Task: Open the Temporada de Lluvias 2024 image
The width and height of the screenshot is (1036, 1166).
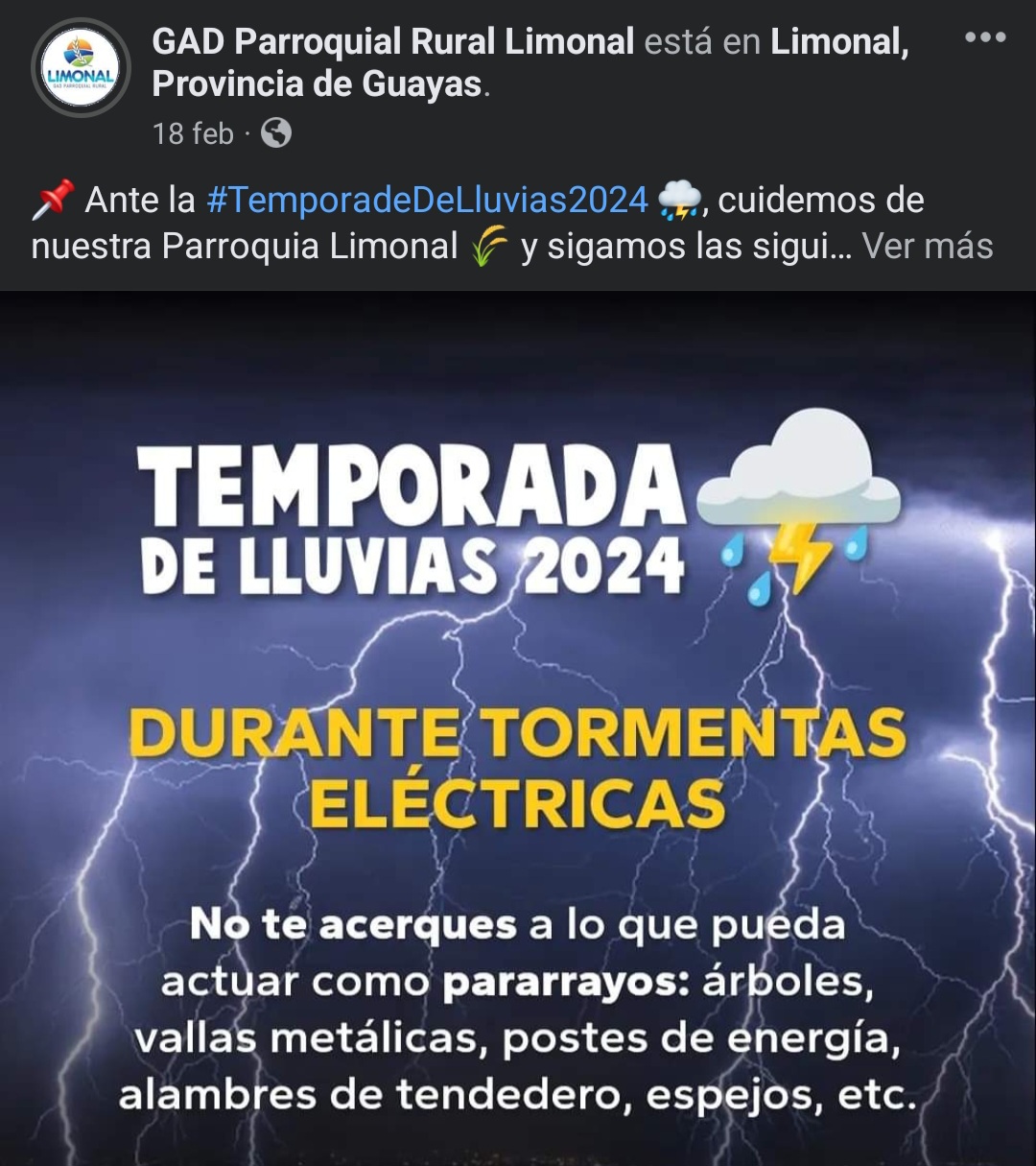Action: click(518, 729)
